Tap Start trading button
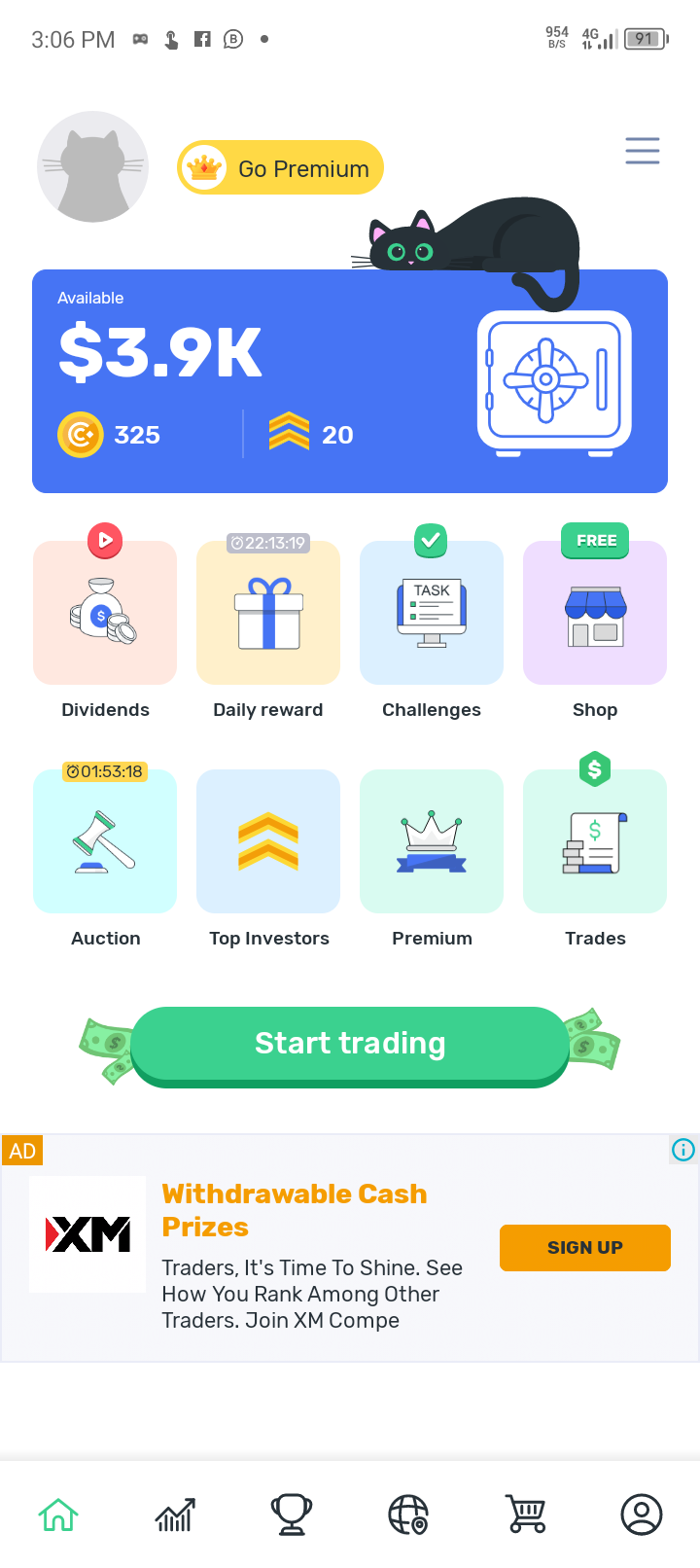Image resolution: width=700 pixels, height=1568 pixels. pos(350,1044)
